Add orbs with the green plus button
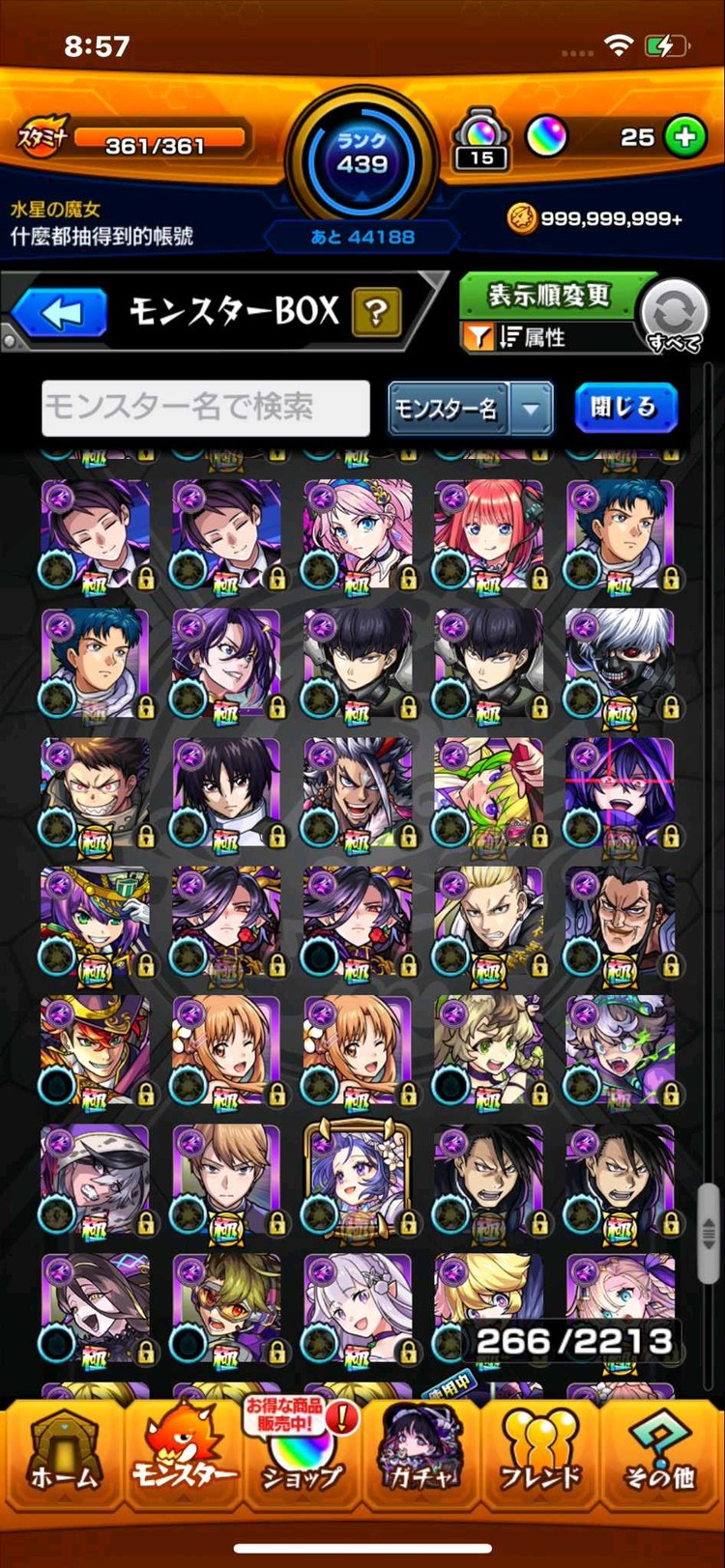This screenshot has width=725, height=1568. pyautogui.click(x=684, y=137)
